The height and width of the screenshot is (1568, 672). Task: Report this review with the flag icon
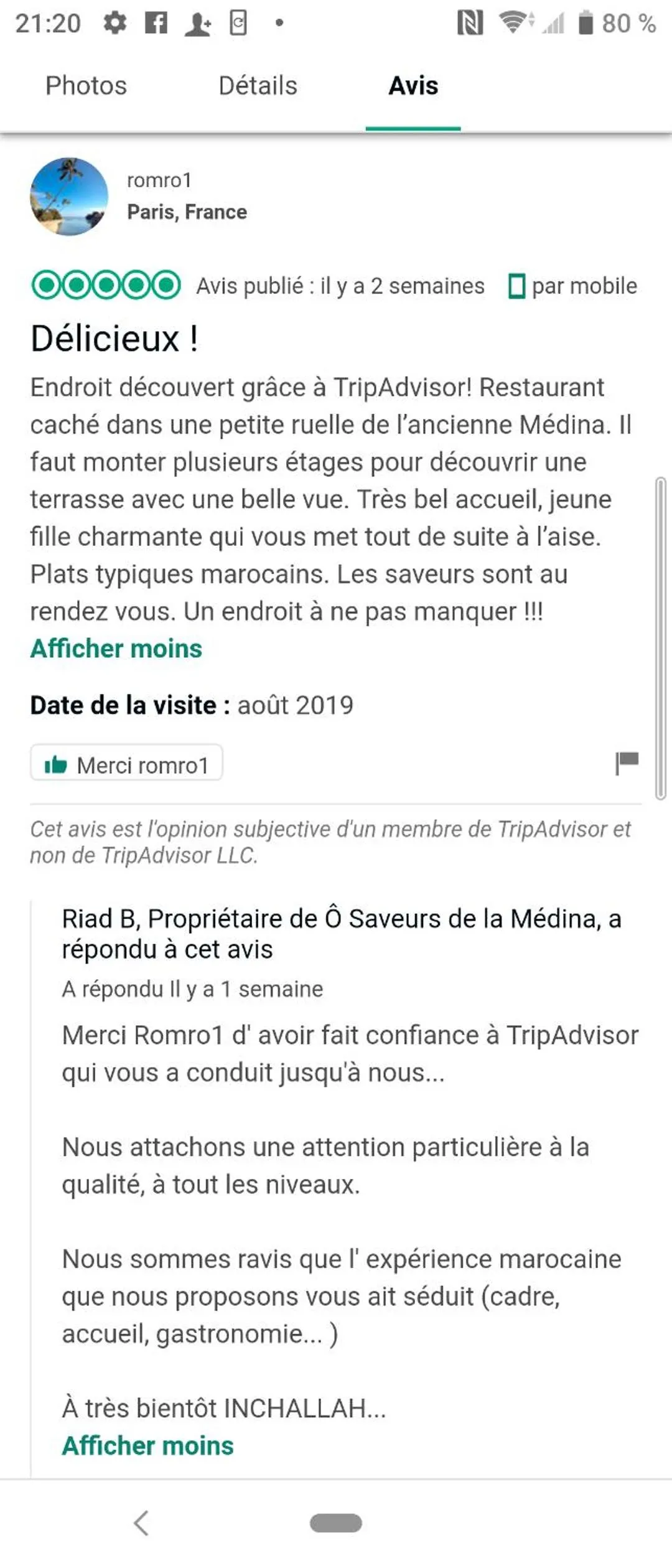(x=627, y=763)
